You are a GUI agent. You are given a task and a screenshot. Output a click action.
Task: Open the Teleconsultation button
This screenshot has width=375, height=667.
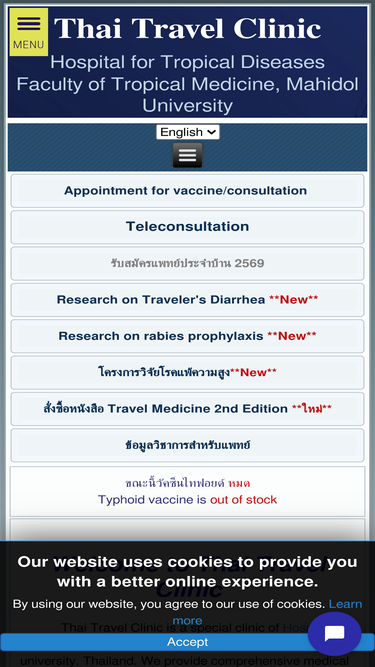[x=188, y=227]
